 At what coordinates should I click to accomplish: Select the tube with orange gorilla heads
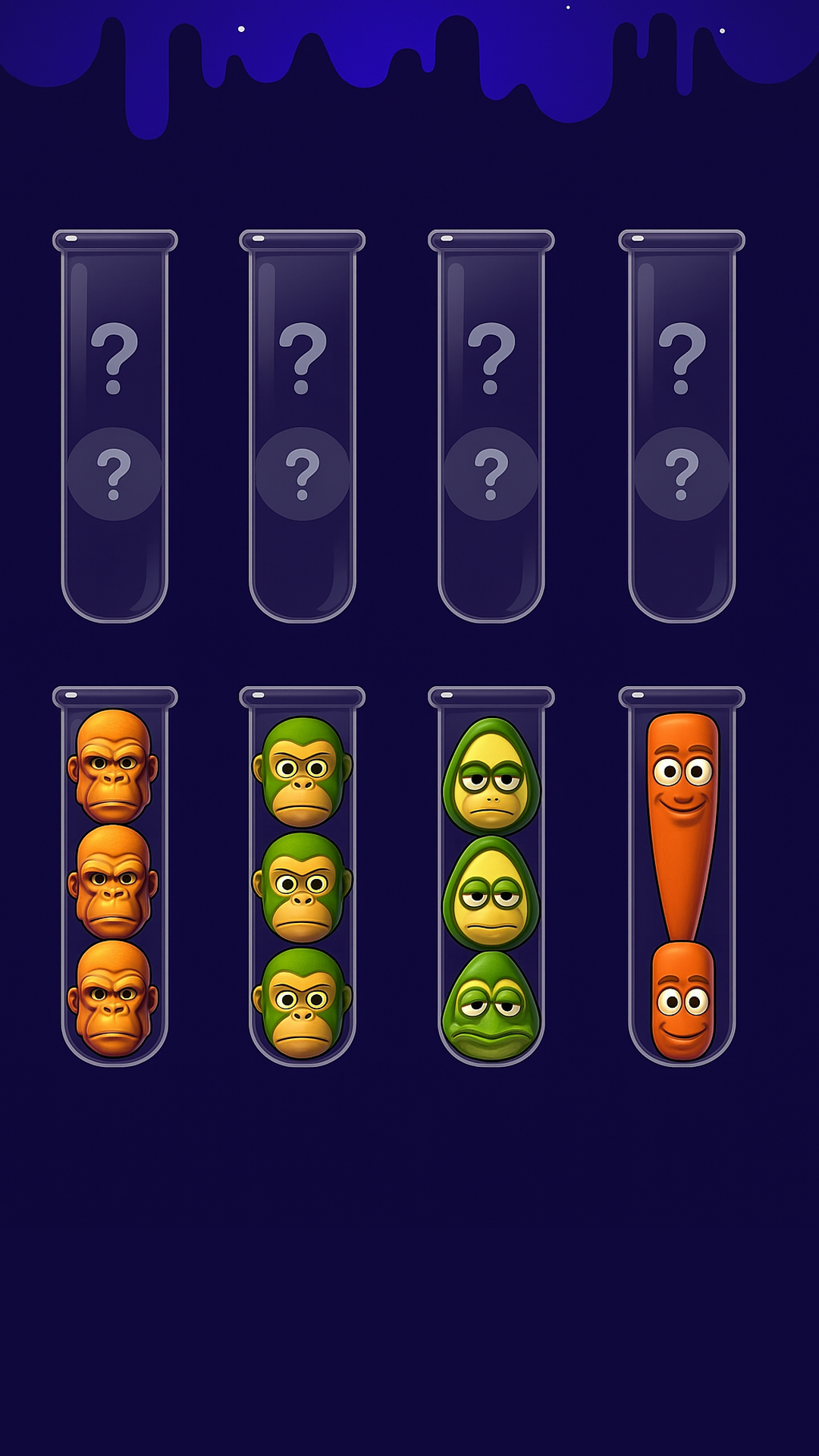115,880
